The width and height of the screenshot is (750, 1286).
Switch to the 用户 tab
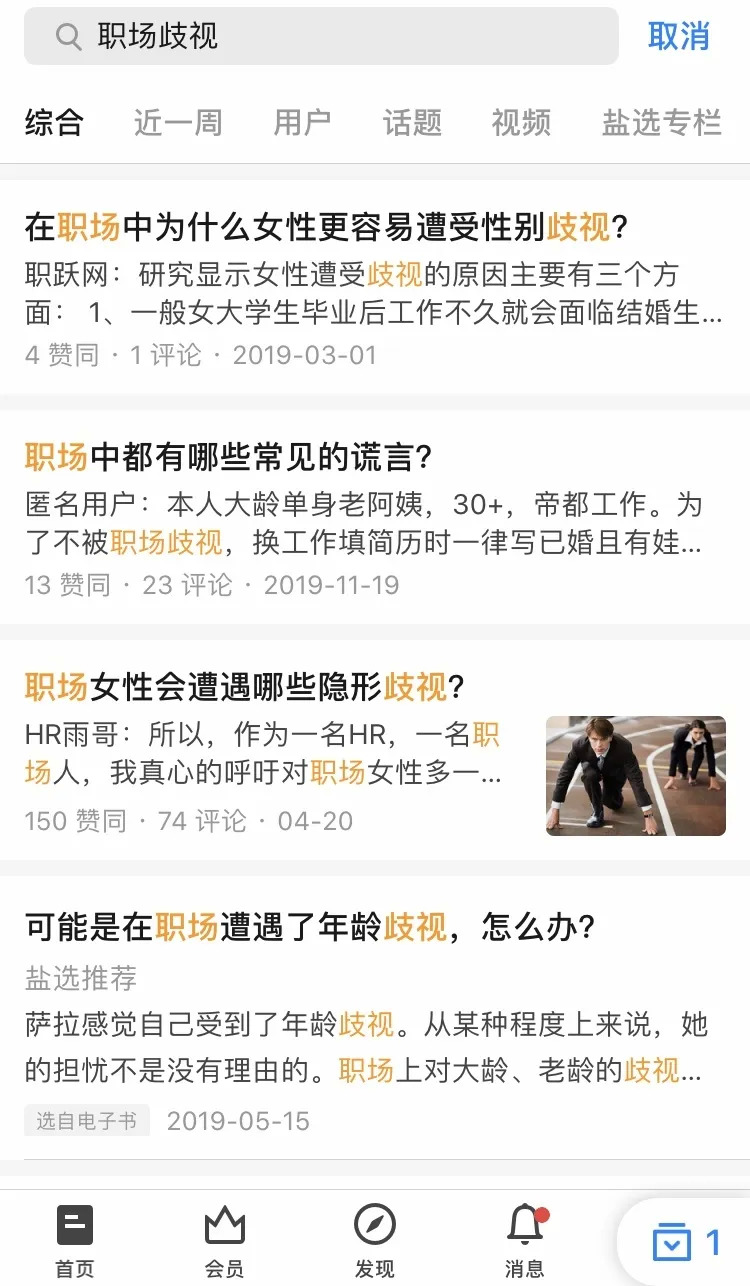[x=302, y=123]
